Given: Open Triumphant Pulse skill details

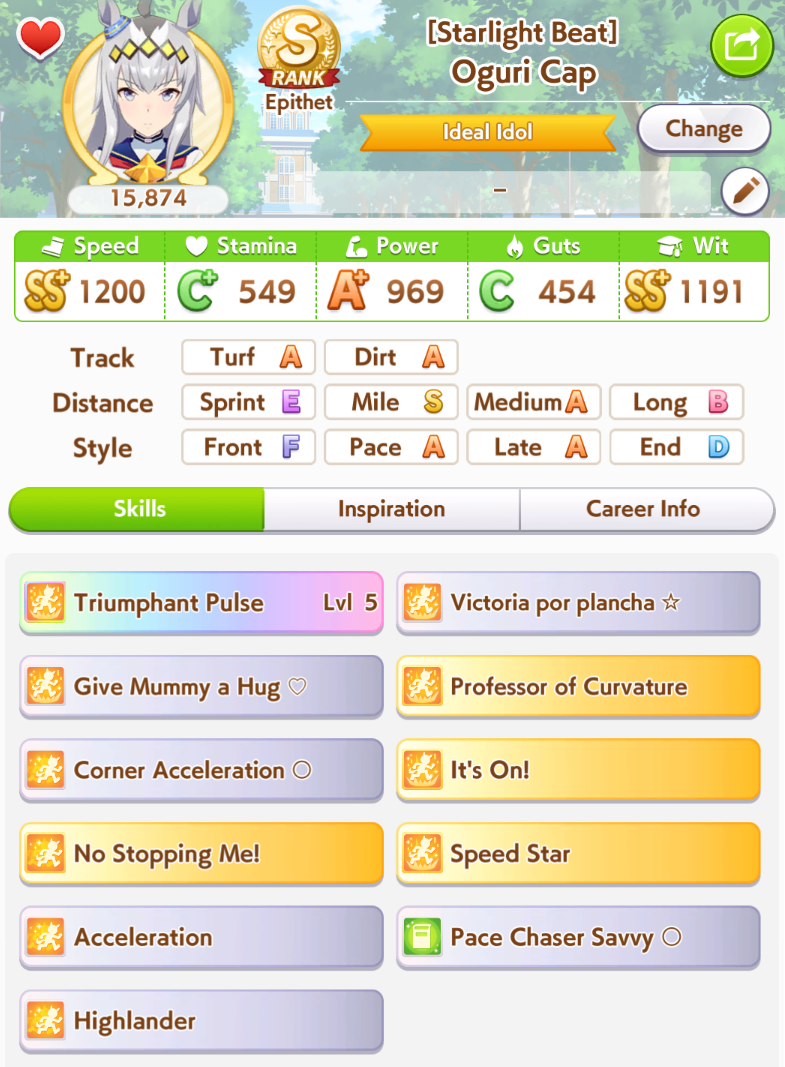Looking at the screenshot, I should (x=201, y=603).
